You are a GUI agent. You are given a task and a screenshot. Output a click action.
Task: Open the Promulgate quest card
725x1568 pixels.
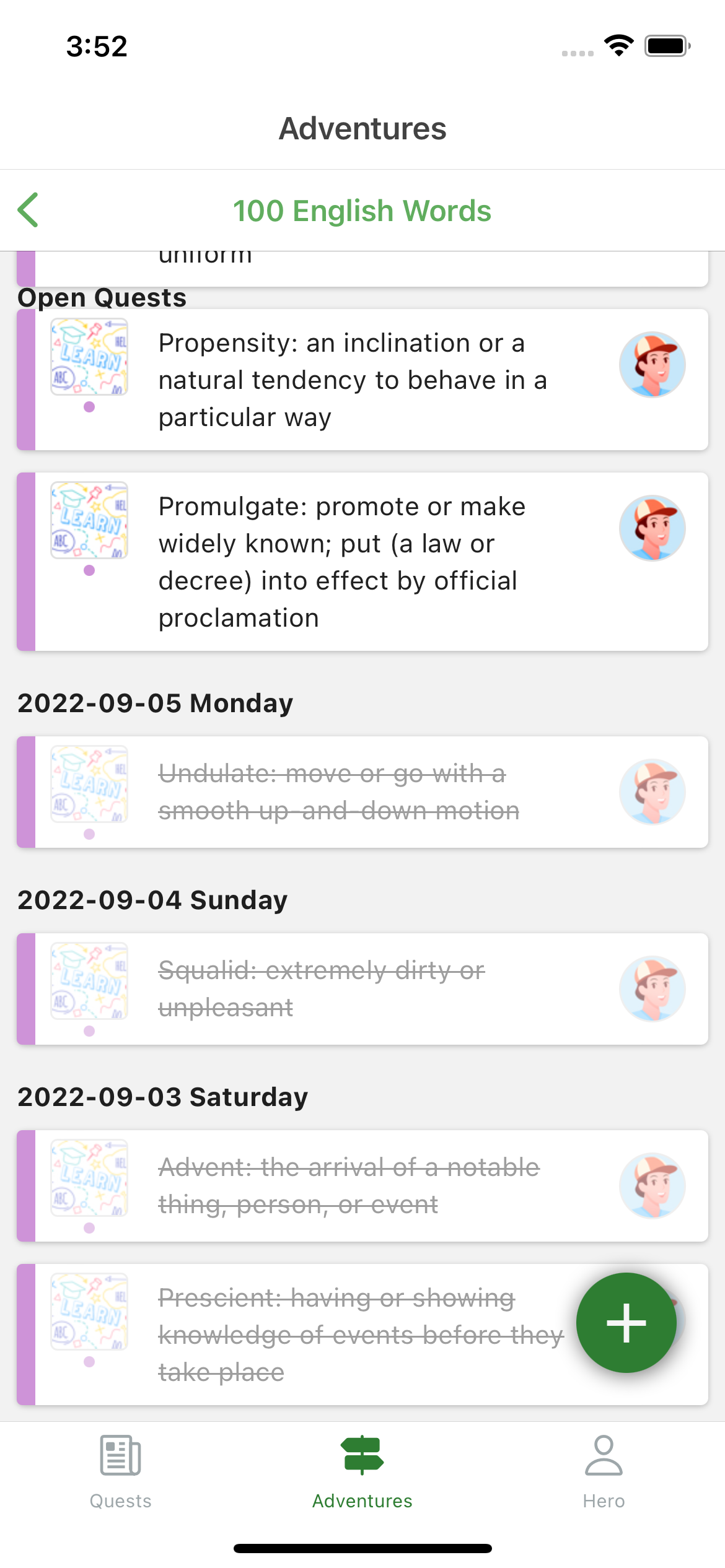[x=362, y=562]
